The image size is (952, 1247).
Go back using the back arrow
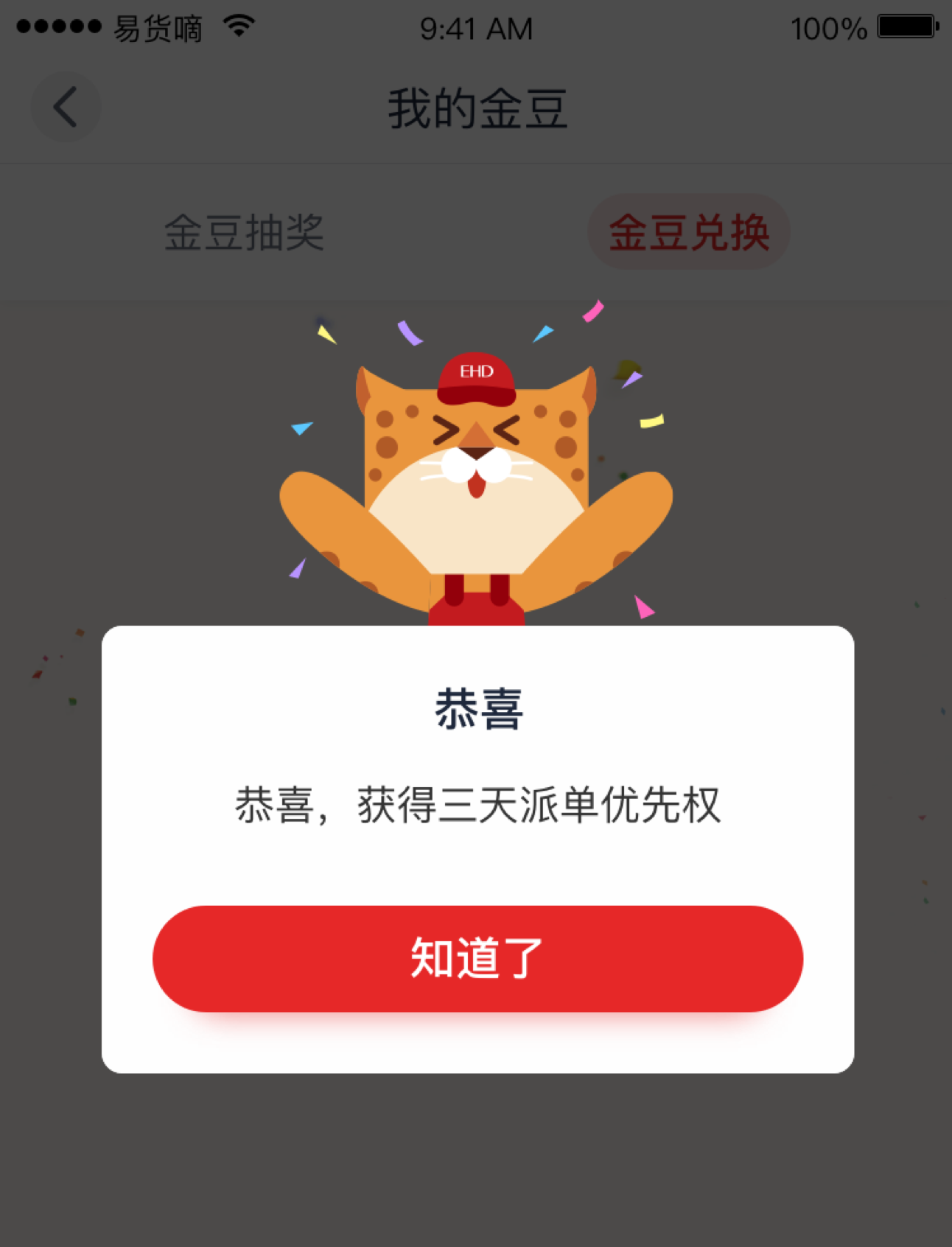pos(66,108)
